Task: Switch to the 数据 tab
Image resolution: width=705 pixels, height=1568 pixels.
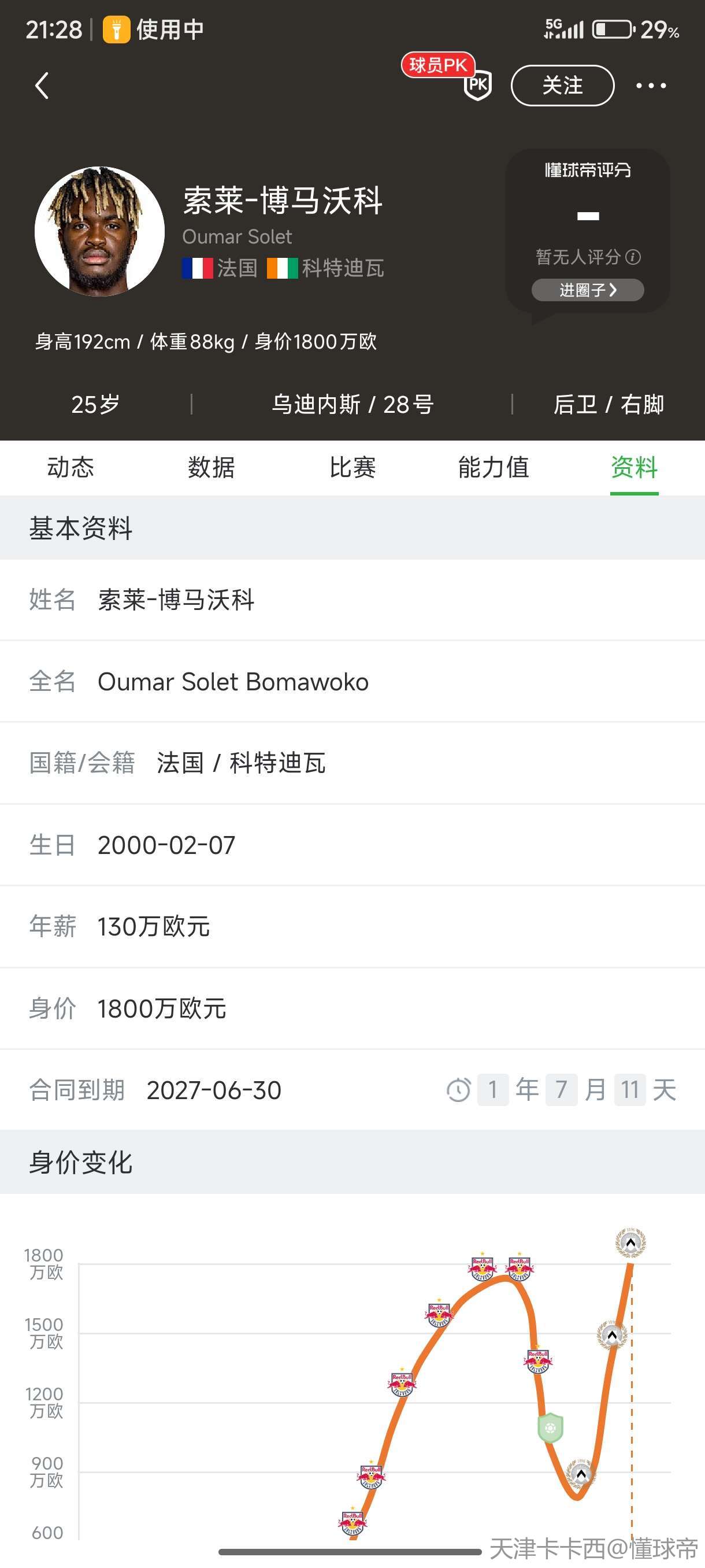Action: 211,468
